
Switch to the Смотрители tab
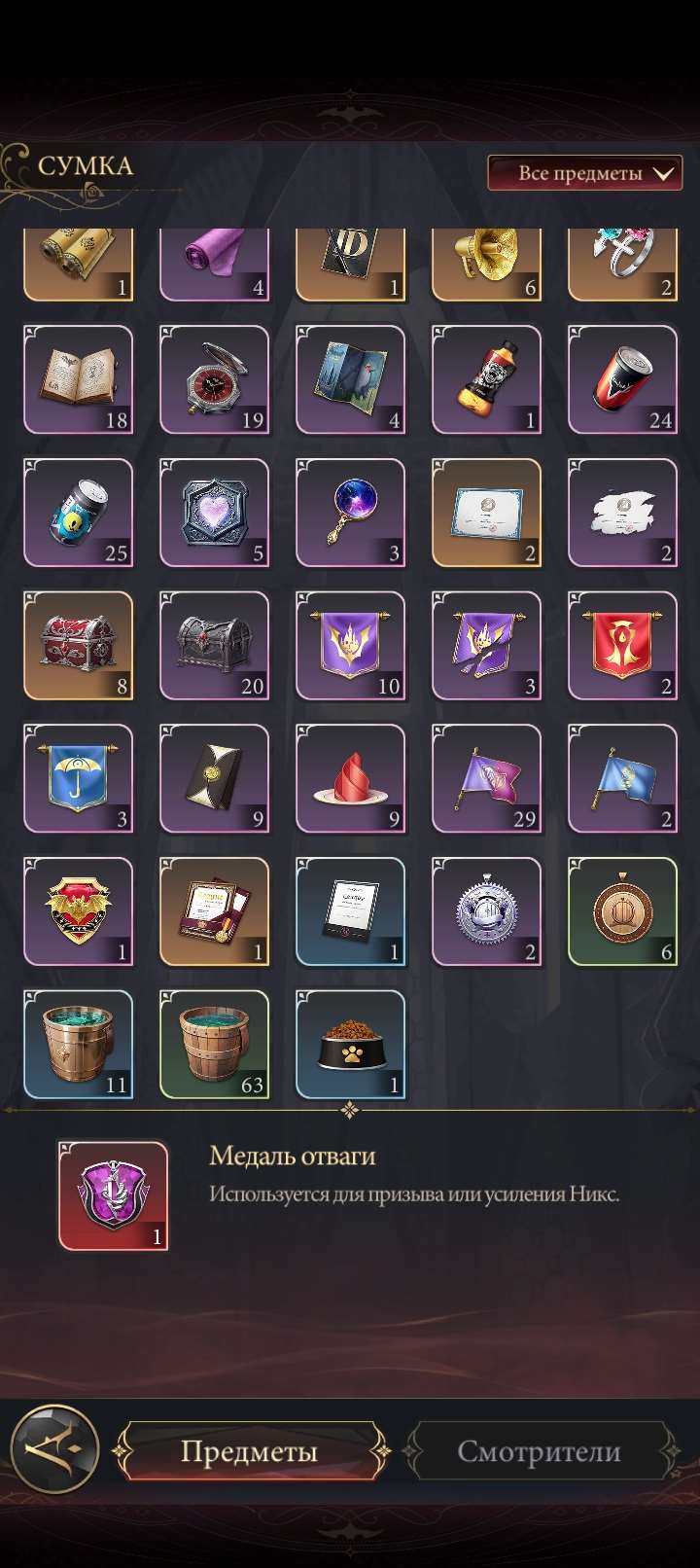tap(539, 1451)
